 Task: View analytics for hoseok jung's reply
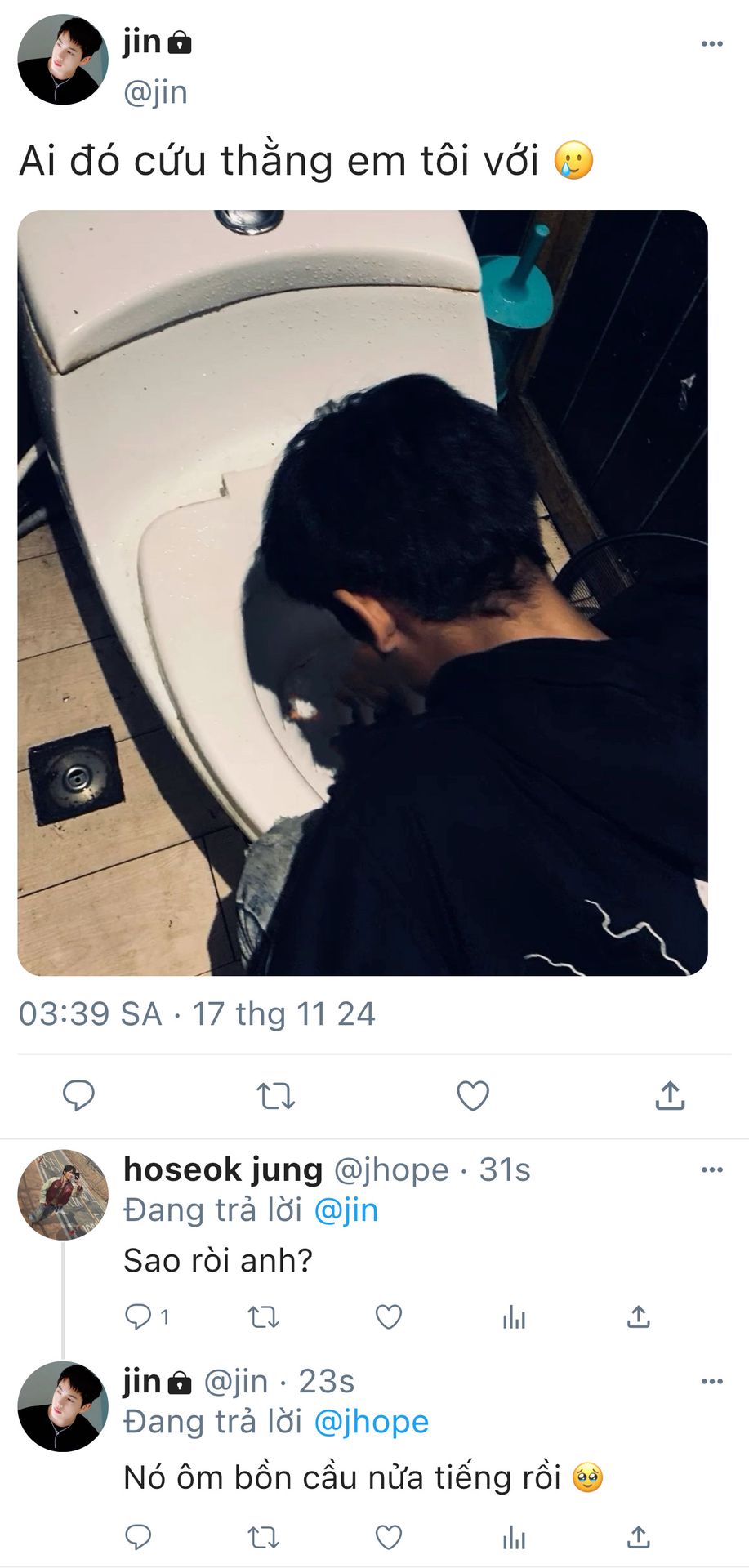click(x=514, y=1316)
